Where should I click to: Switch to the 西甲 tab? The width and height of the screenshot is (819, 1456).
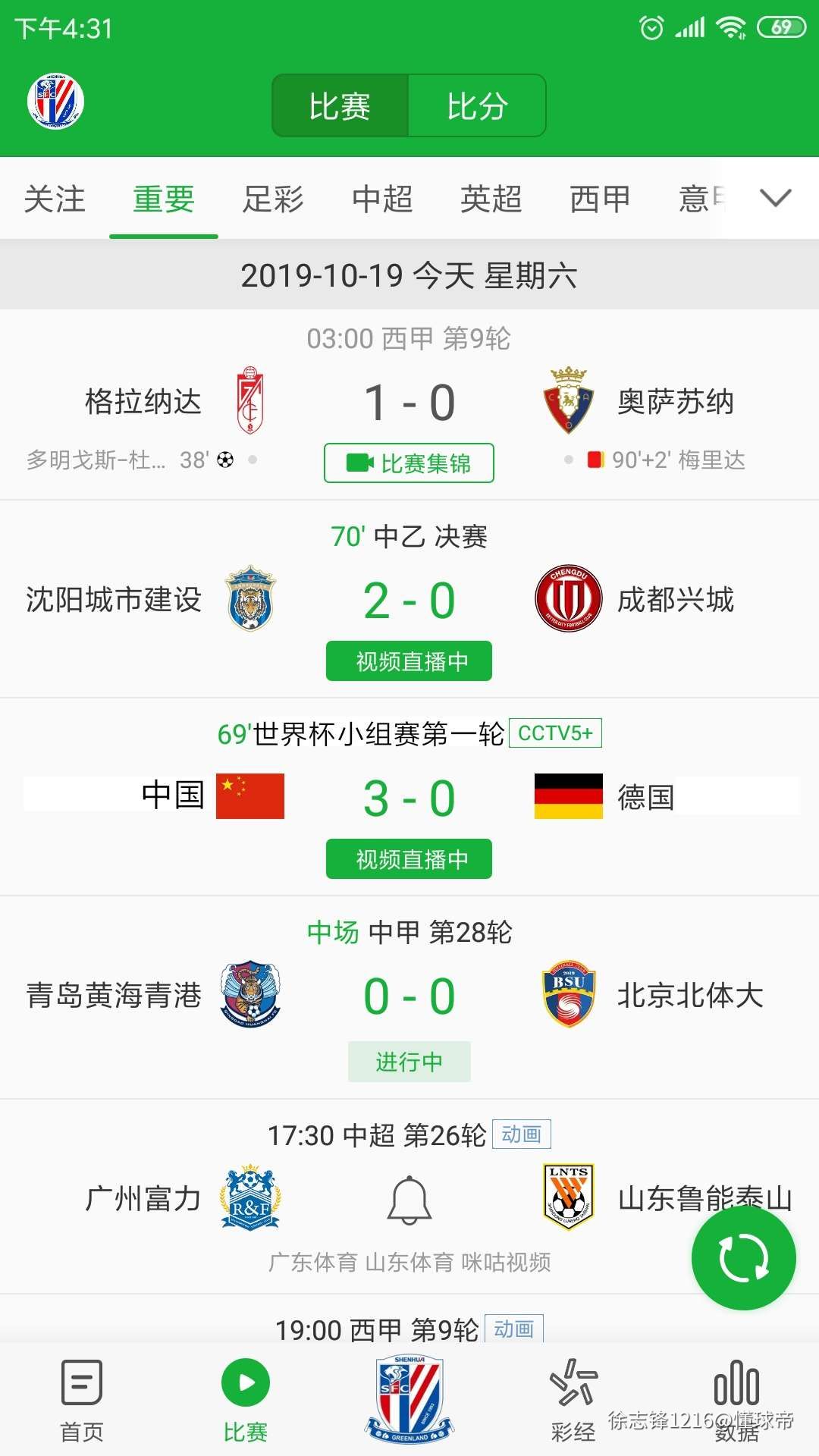[x=600, y=199]
